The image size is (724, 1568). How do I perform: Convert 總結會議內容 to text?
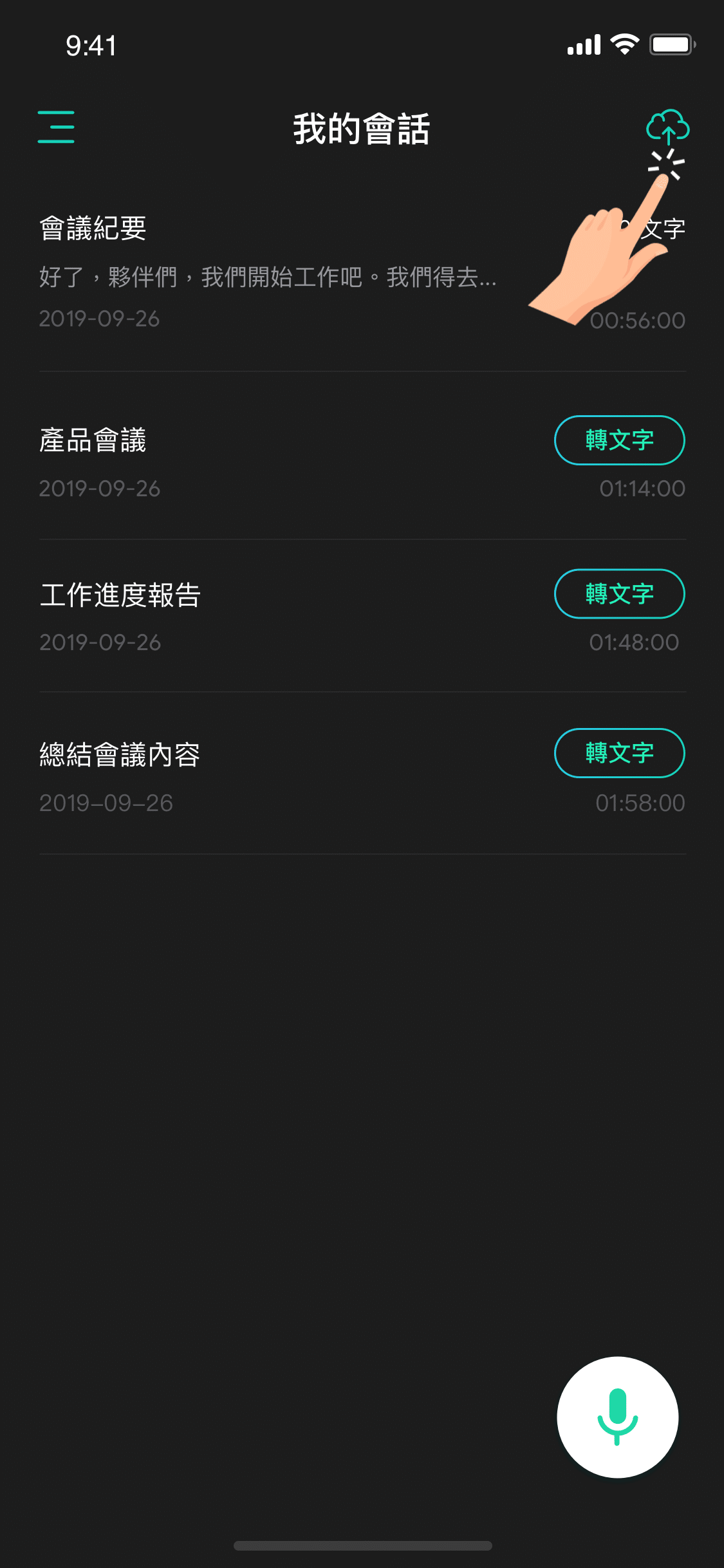[x=619, y=753]
